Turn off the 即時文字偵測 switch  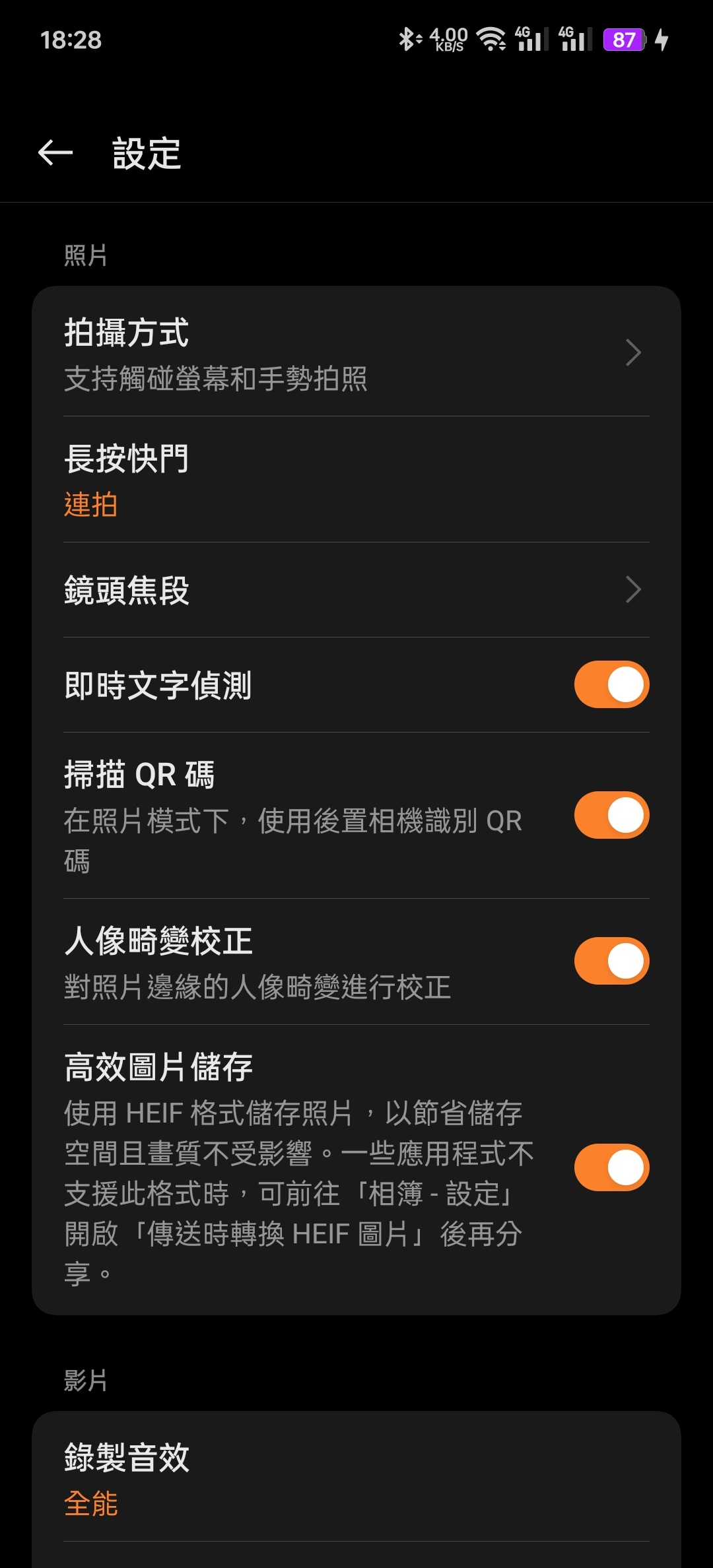click(611, 684)
